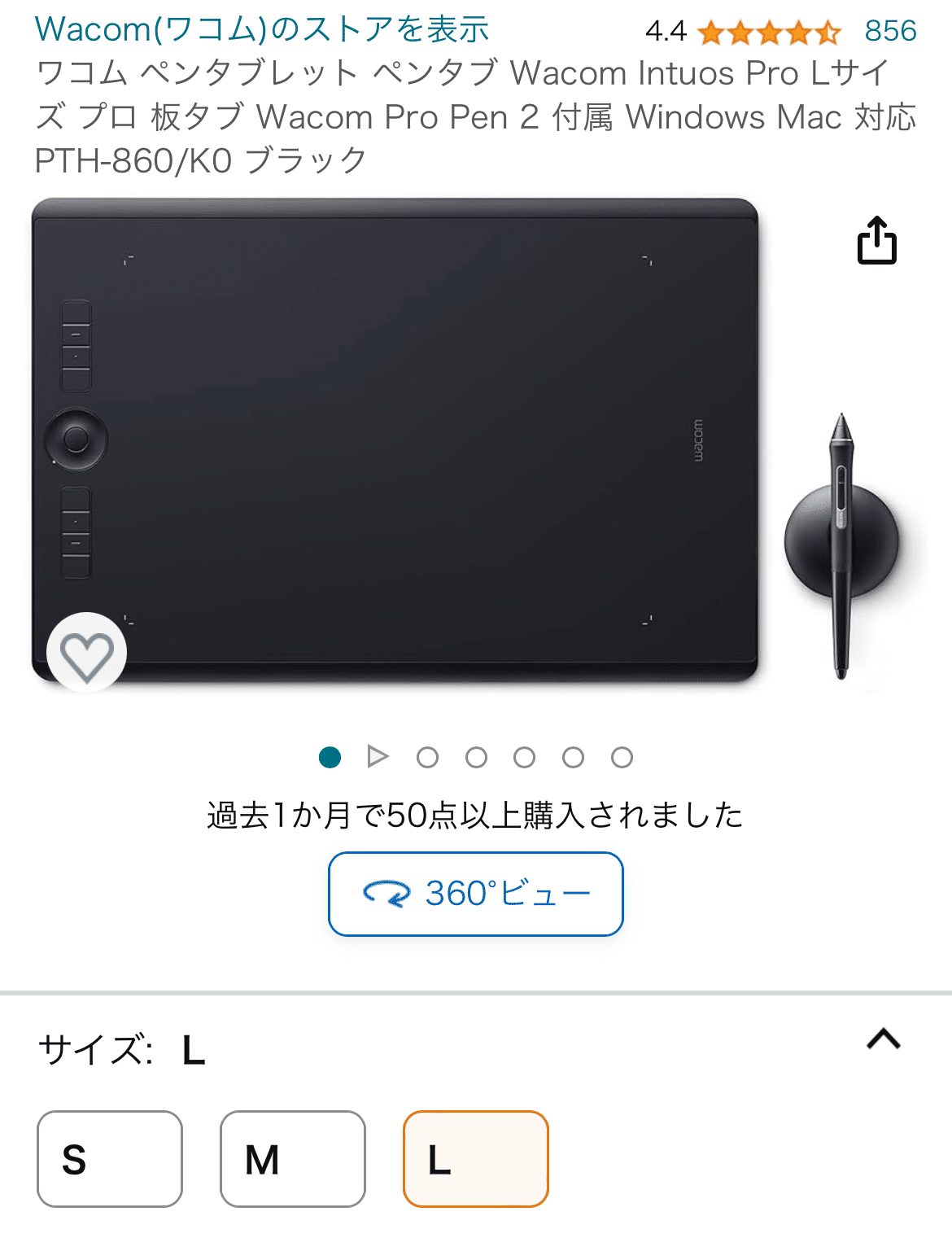Screen dimensions: 952x1238
Task: Select size S
Action: click(x=108, y=1158)
